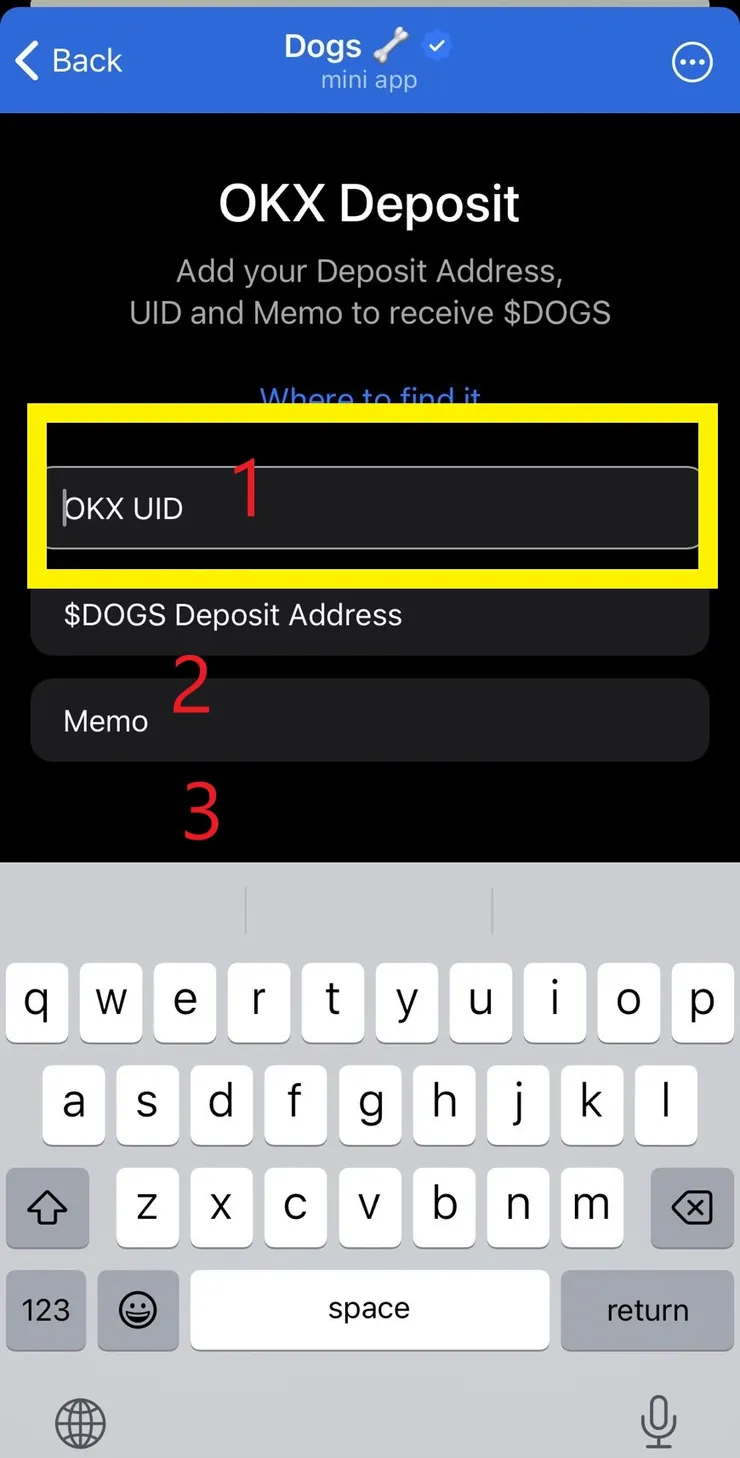740x1458 pixels.
Task: Open the emoji keyboard
Action: pyautogui.click(x=138, y=1310)
